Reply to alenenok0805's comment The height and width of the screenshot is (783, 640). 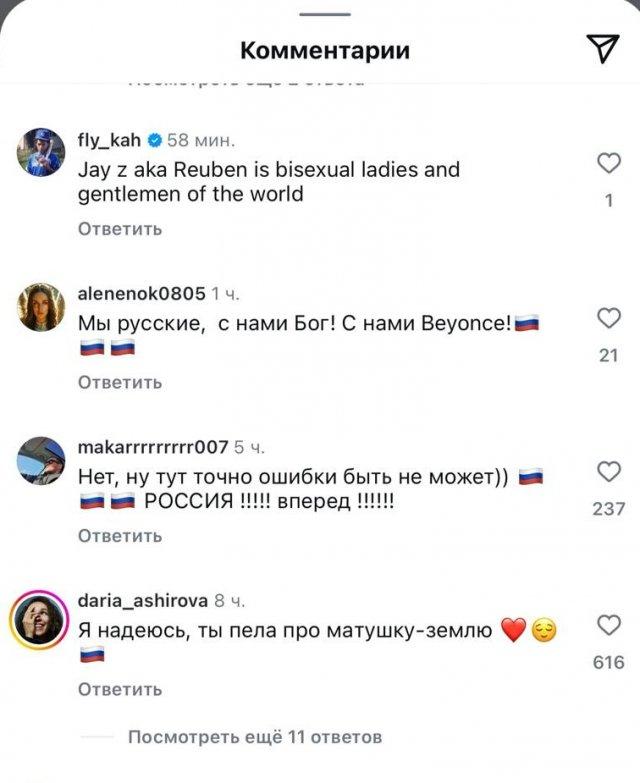pyautogui.click(x=120, y=382)
